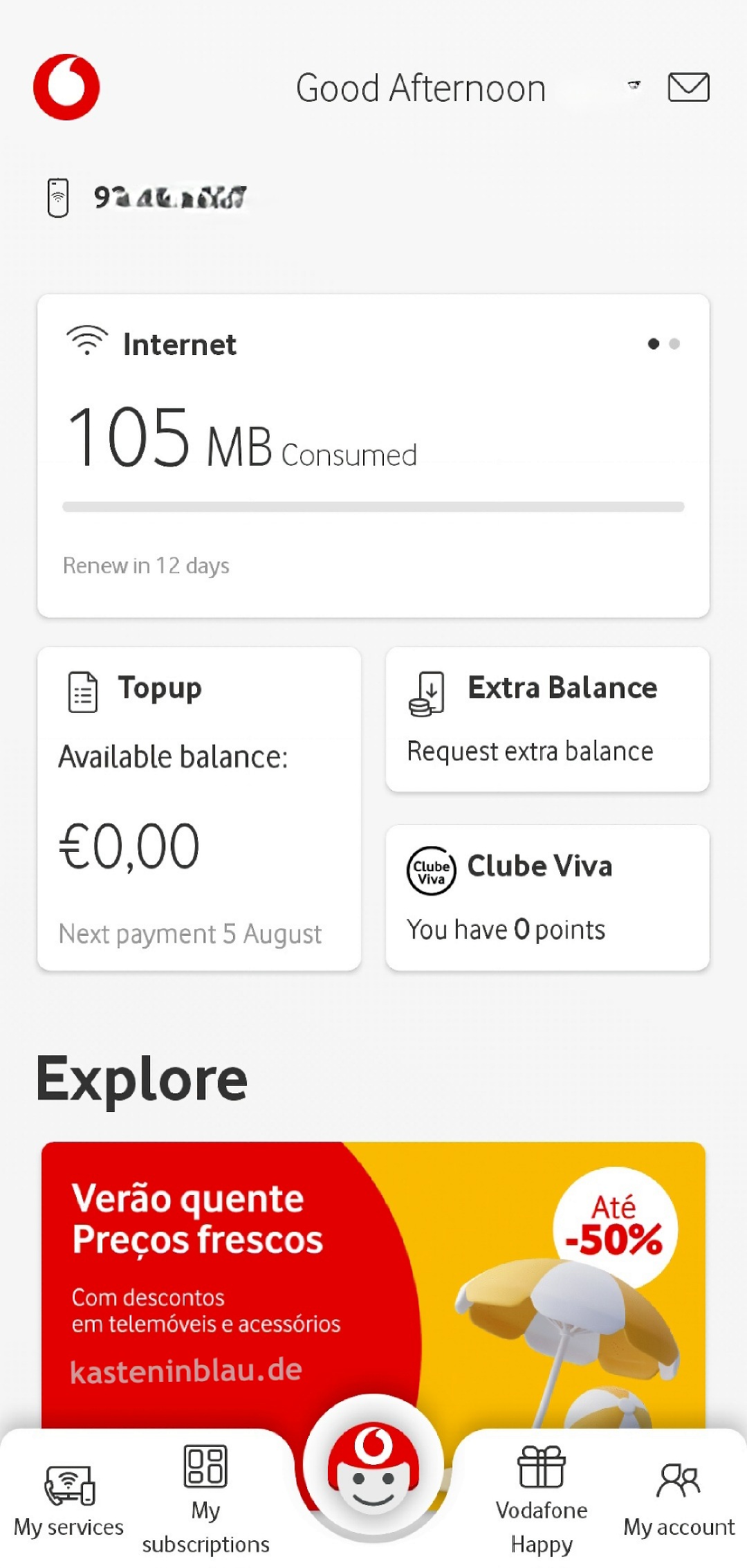The height and width of the screenshot is (1568, 747).
Task: Open the Topup balance card
Action: pyautogui.click(x=199, y=808)
